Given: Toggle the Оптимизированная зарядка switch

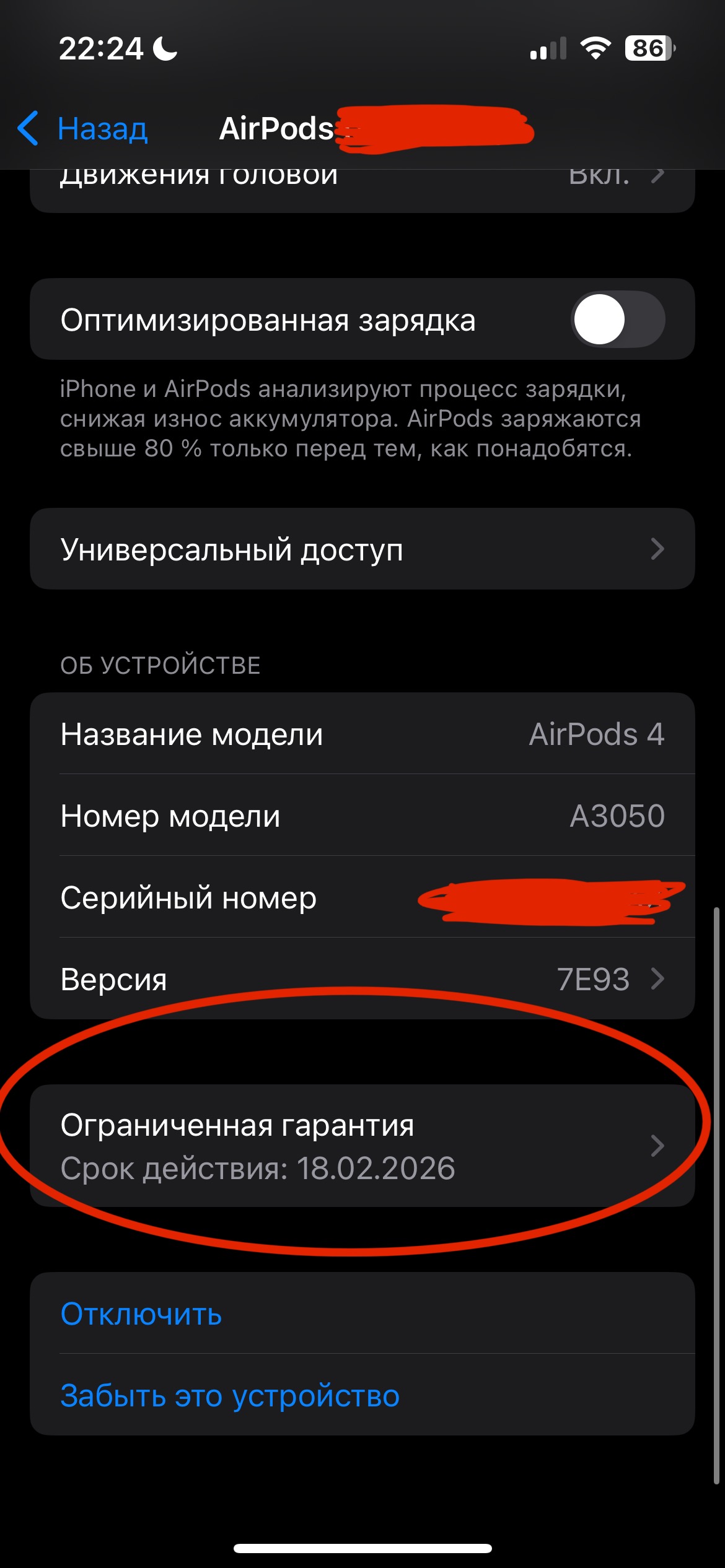Looking at the screenshot, I should point(618,320).
